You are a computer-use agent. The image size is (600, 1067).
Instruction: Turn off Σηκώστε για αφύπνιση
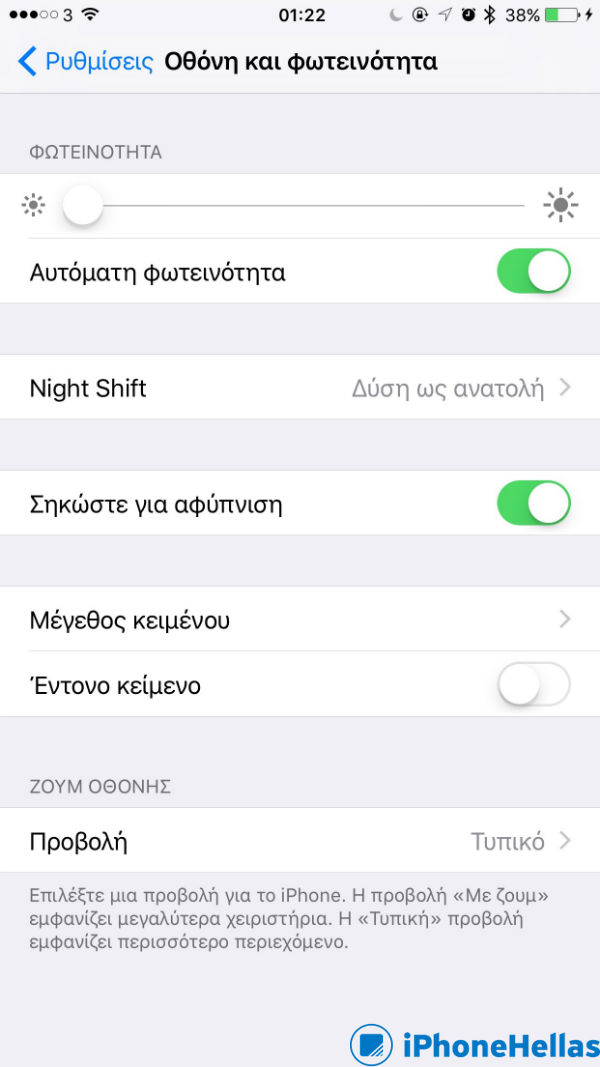click(x=533, y=504)
